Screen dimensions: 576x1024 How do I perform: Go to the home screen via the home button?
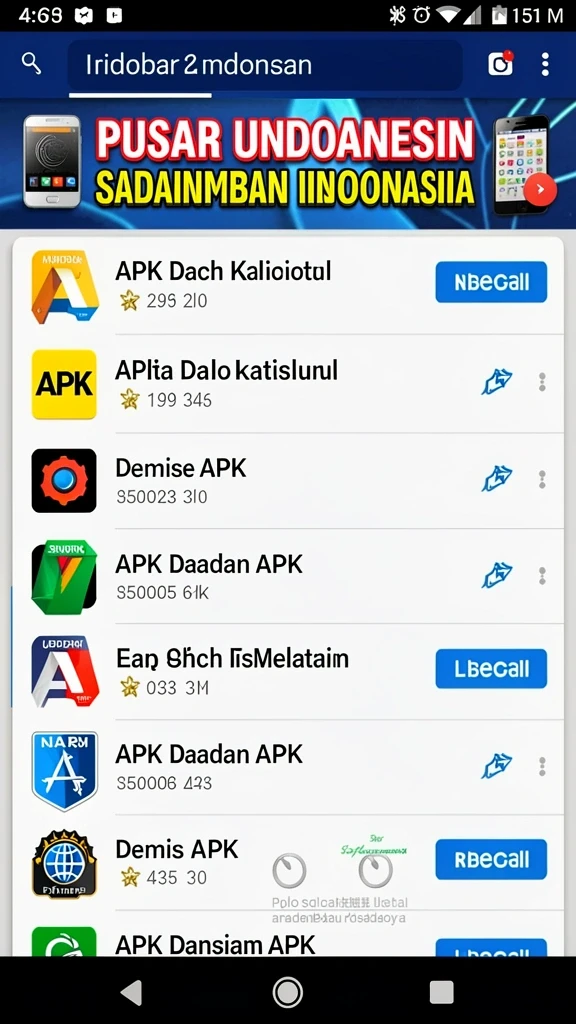point(287,992)
